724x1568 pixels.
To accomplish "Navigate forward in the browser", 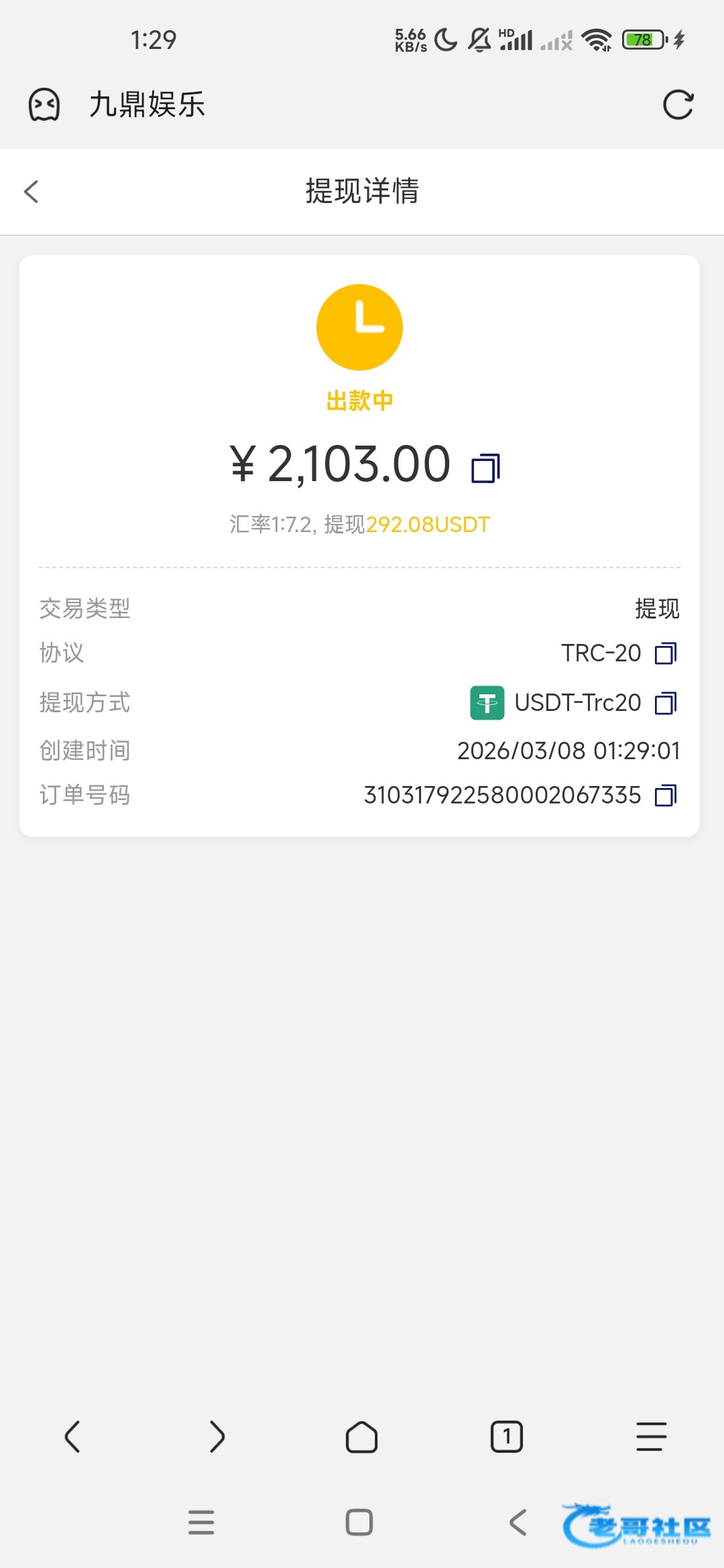I will (x=217, y=1437).
